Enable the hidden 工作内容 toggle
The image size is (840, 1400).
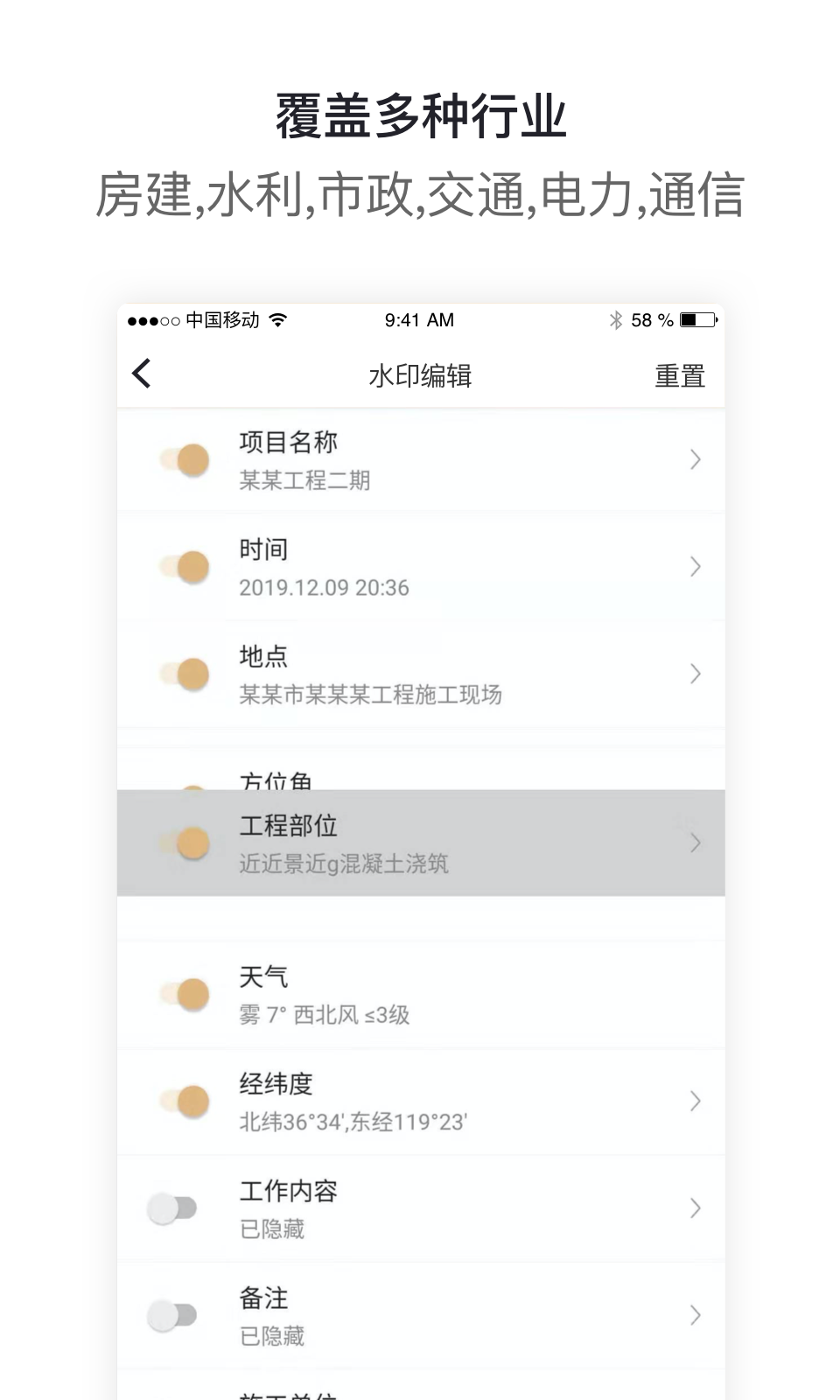[x=175, y=1207]
